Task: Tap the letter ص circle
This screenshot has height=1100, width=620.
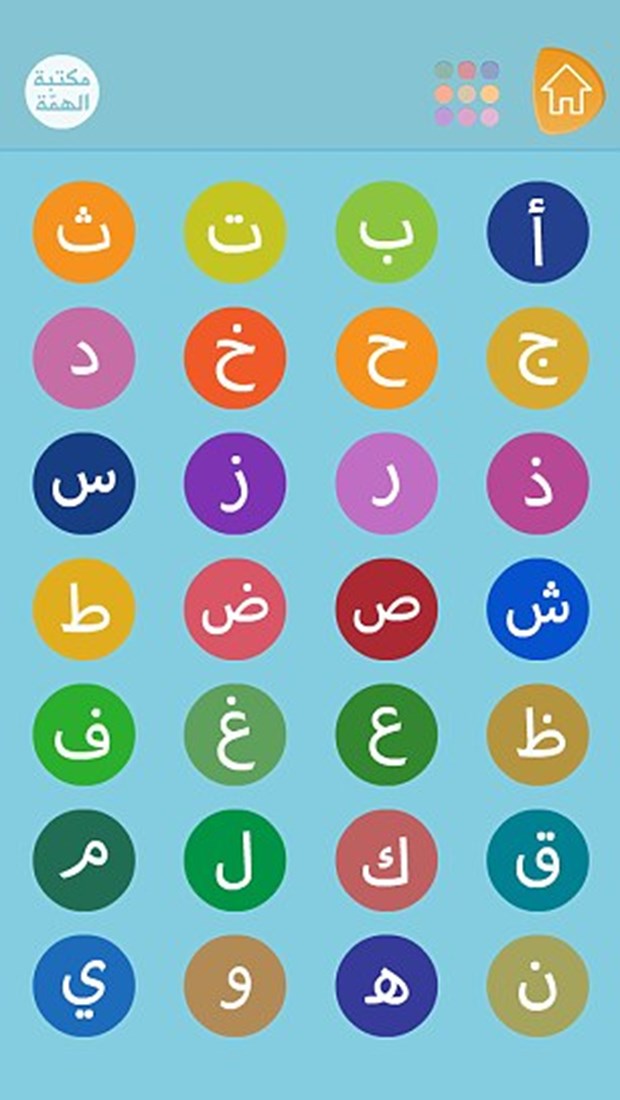Action: pos(386,609)
